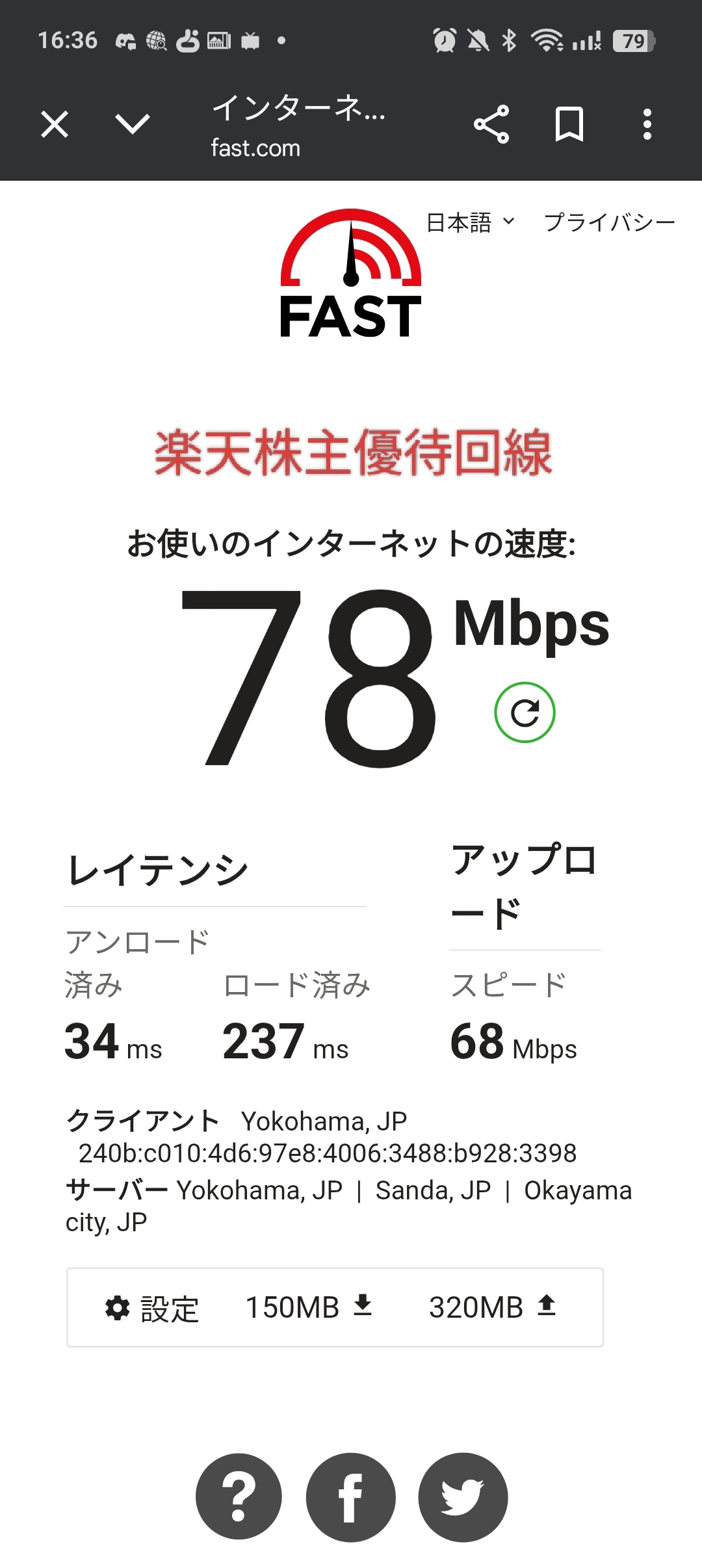The image size is (702, 1568).
Task: Minimize the custom tab with the down chevron
Action: point(133,124)
